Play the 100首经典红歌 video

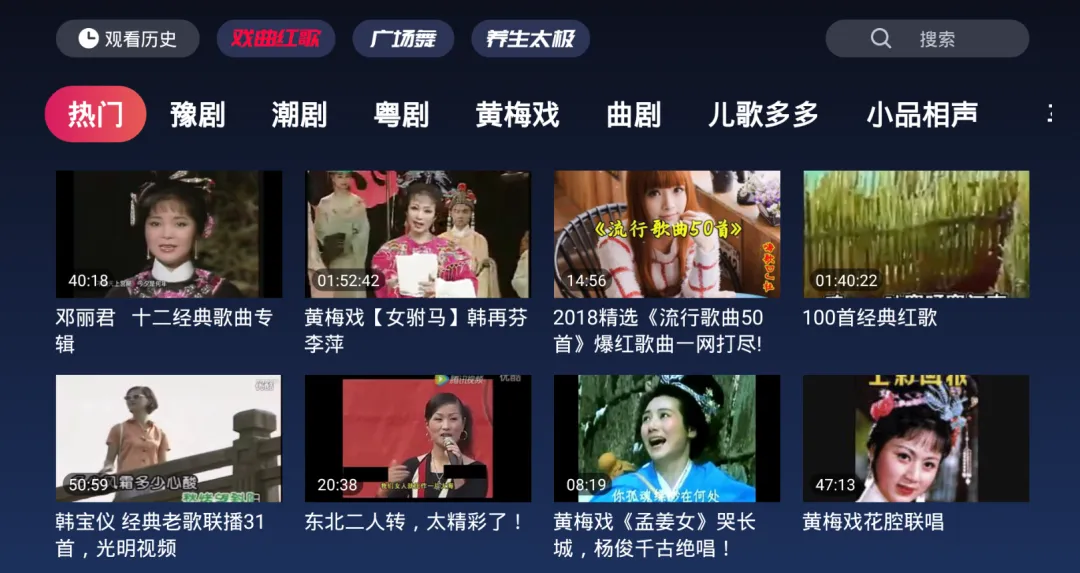tap(916, 234)
